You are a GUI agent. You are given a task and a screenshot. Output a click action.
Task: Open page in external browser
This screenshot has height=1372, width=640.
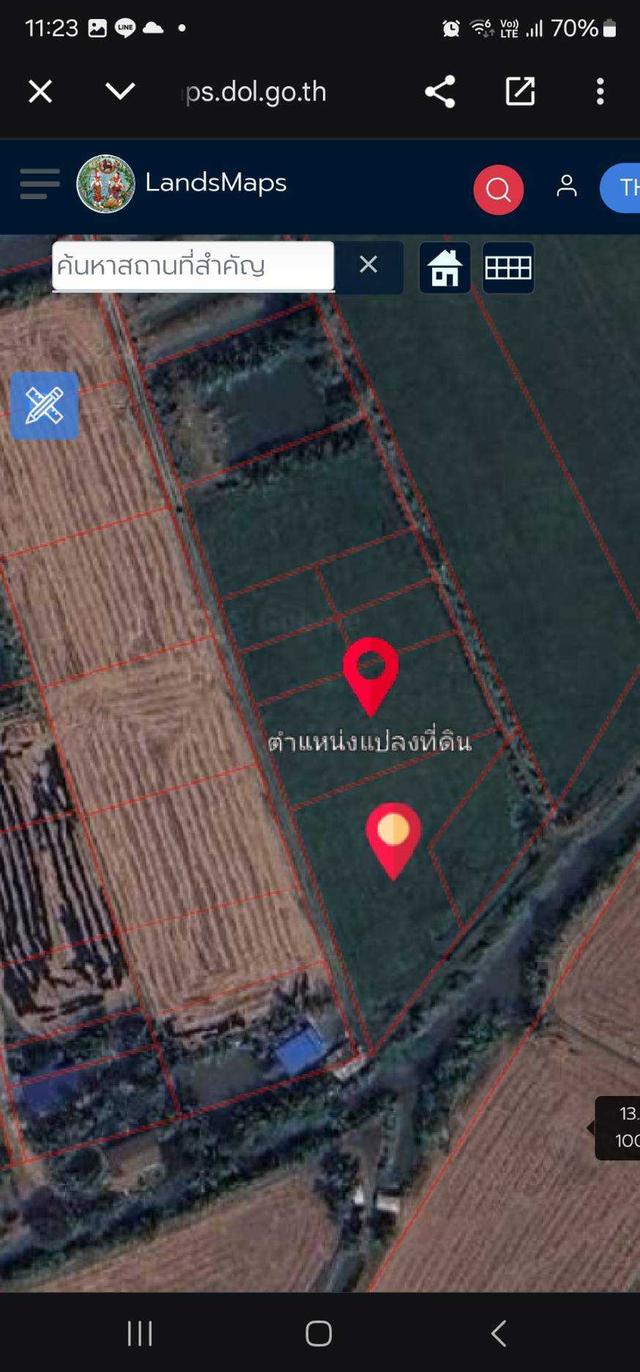(x=520, y=92)
